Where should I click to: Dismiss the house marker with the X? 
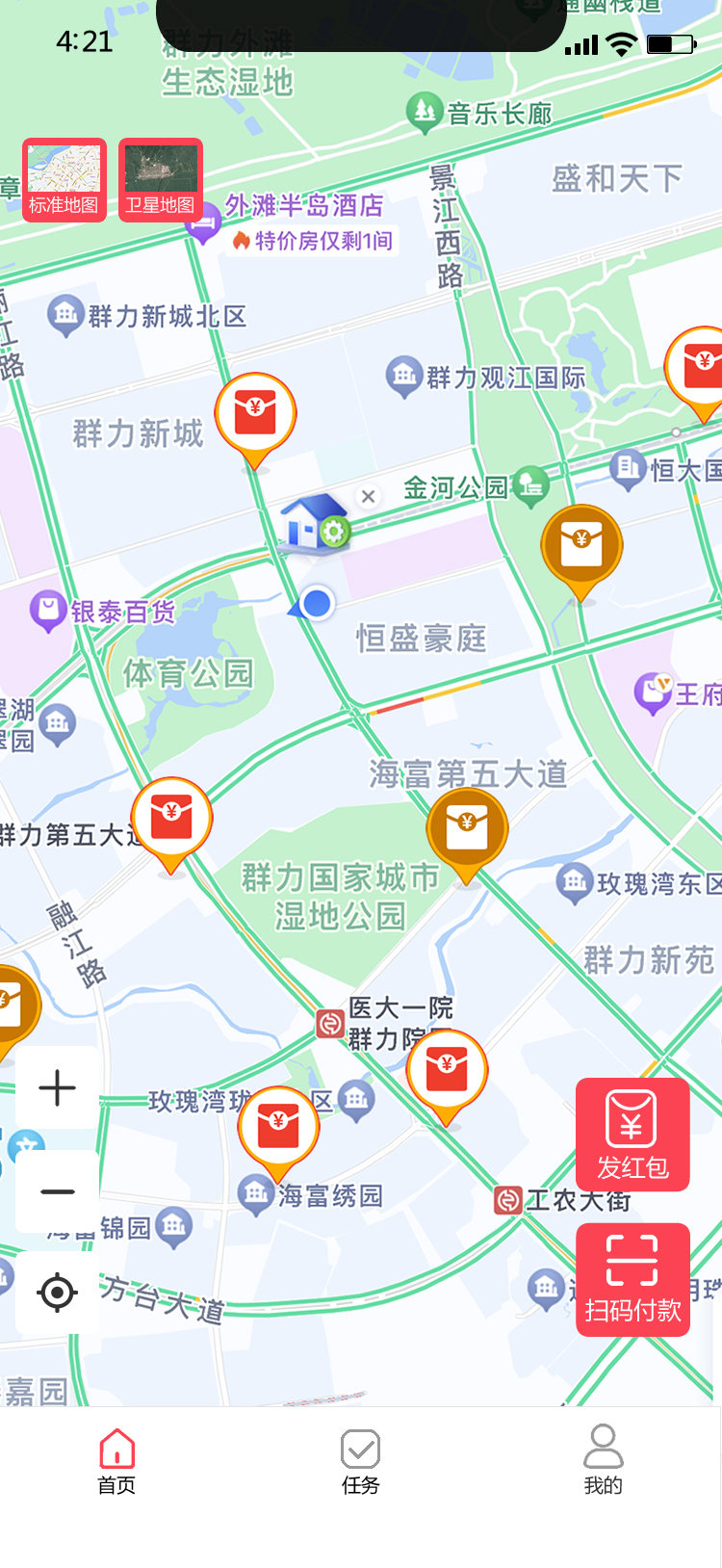coord(368,497)
